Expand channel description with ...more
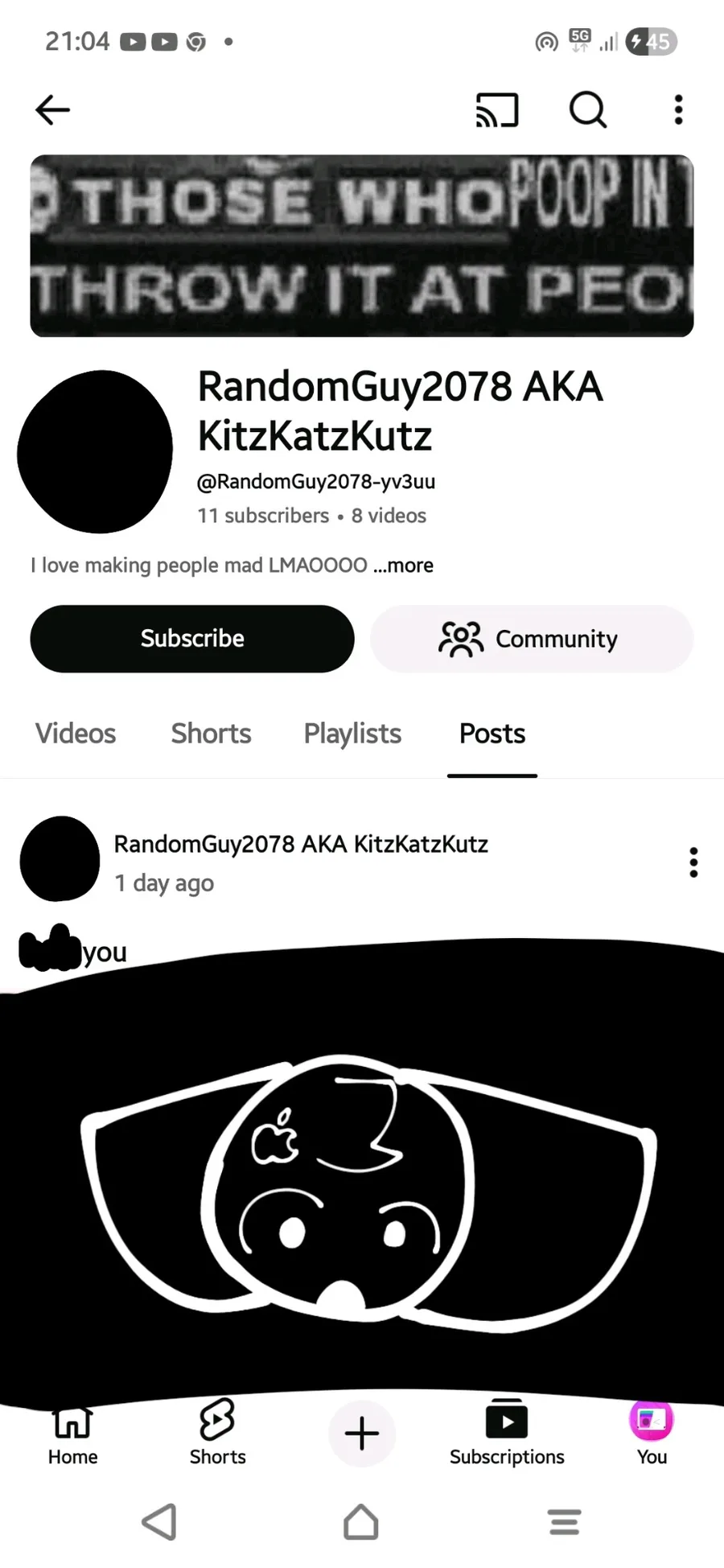This screenshot has width=724, height=1568. [403, 566]
